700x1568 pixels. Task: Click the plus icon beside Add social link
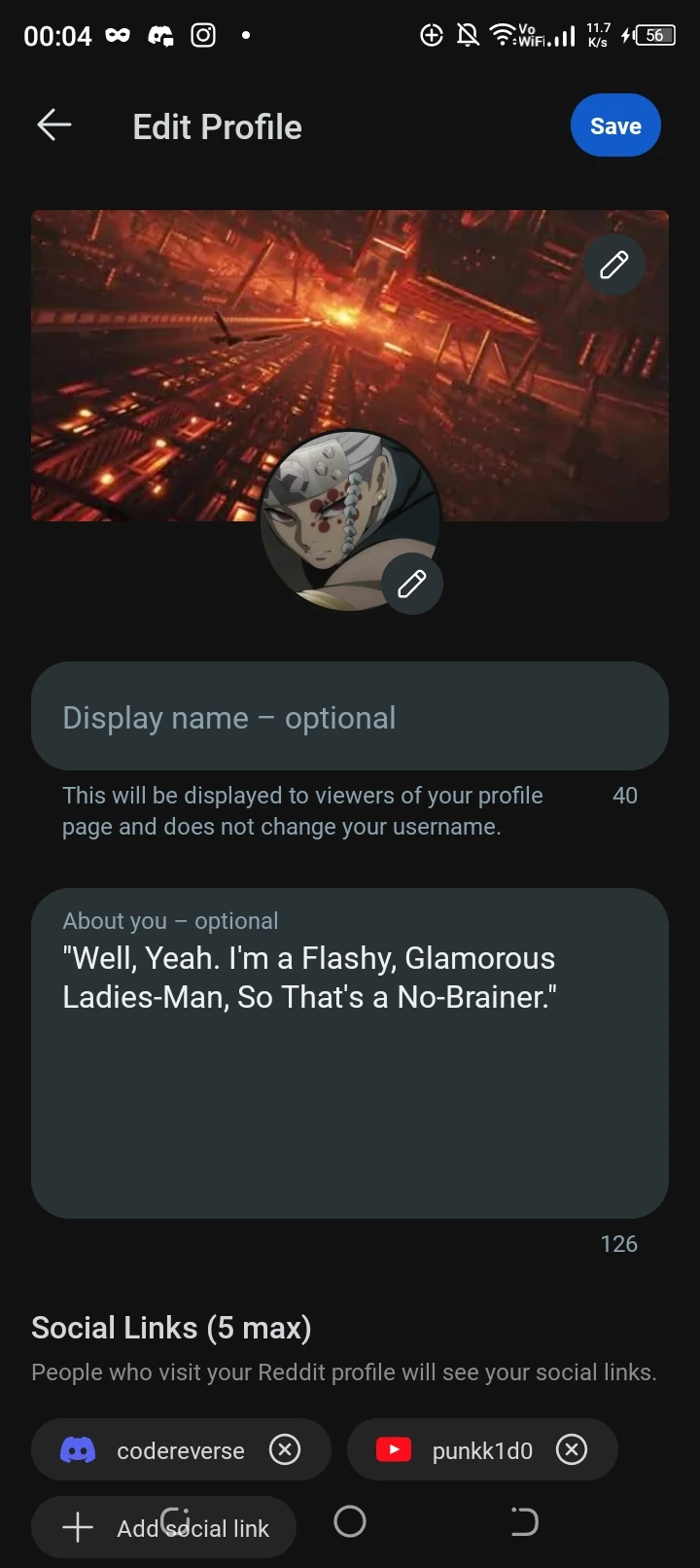pos(76,1527)
